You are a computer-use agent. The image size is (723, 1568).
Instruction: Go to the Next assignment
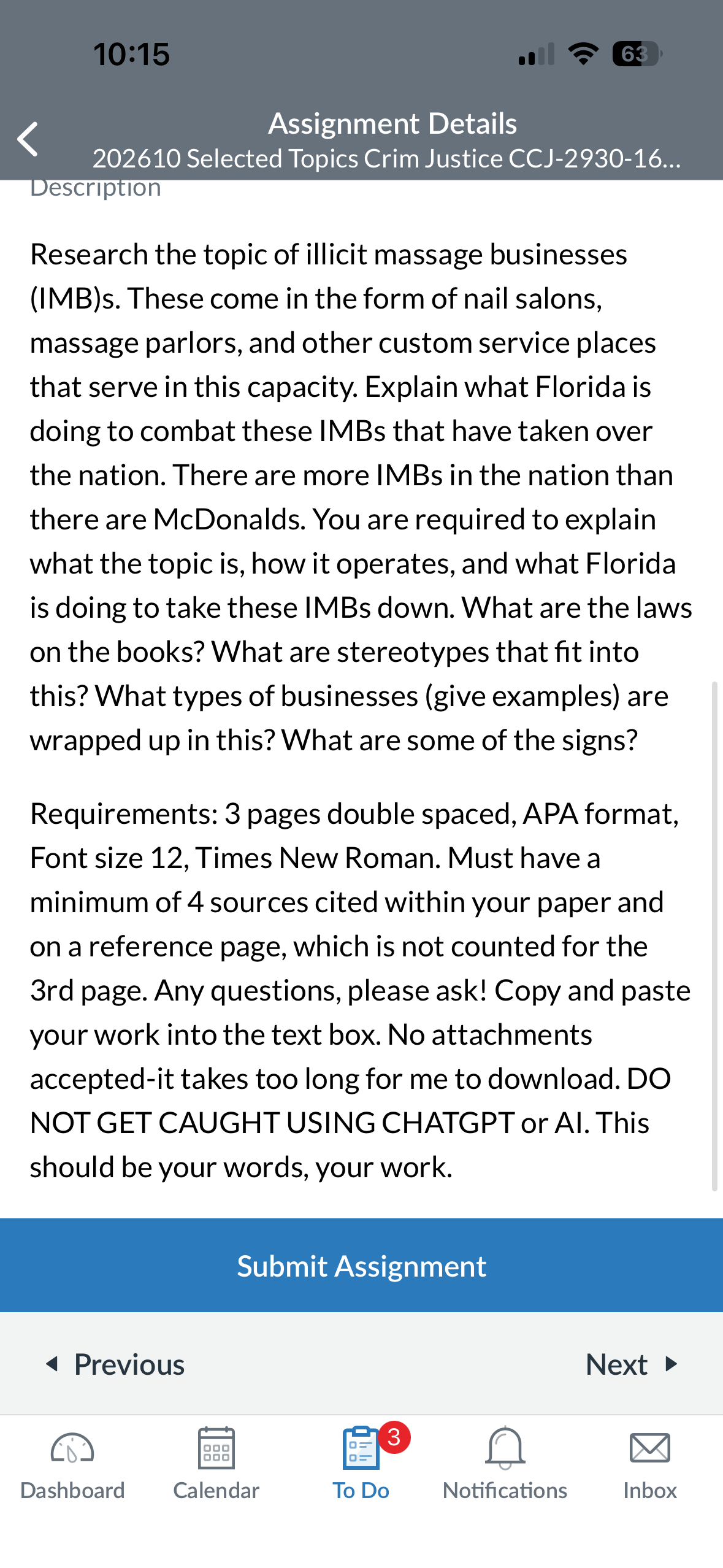(x=632, y=1364)
